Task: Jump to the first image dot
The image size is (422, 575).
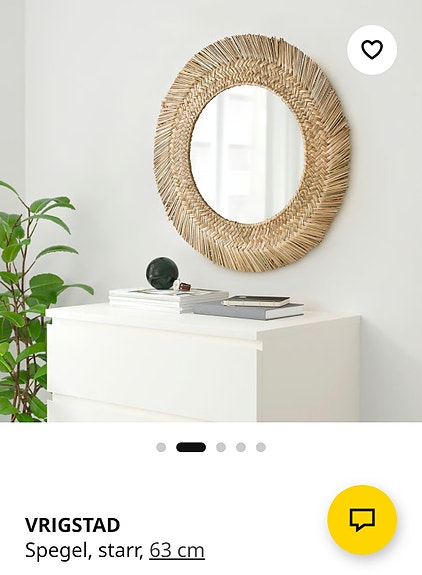Action: [161, 447]
